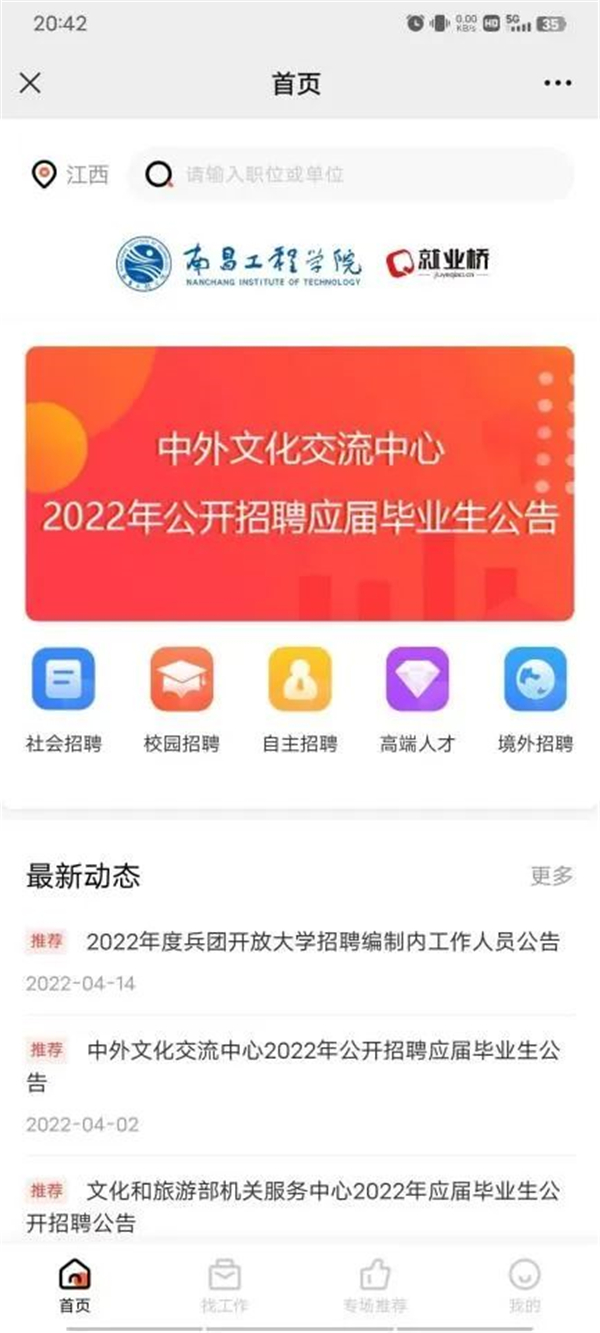600x1333 pixels.
Task: Open 中外文化交流中心2022年 graduate recruitment notice
Action: 300,1065
